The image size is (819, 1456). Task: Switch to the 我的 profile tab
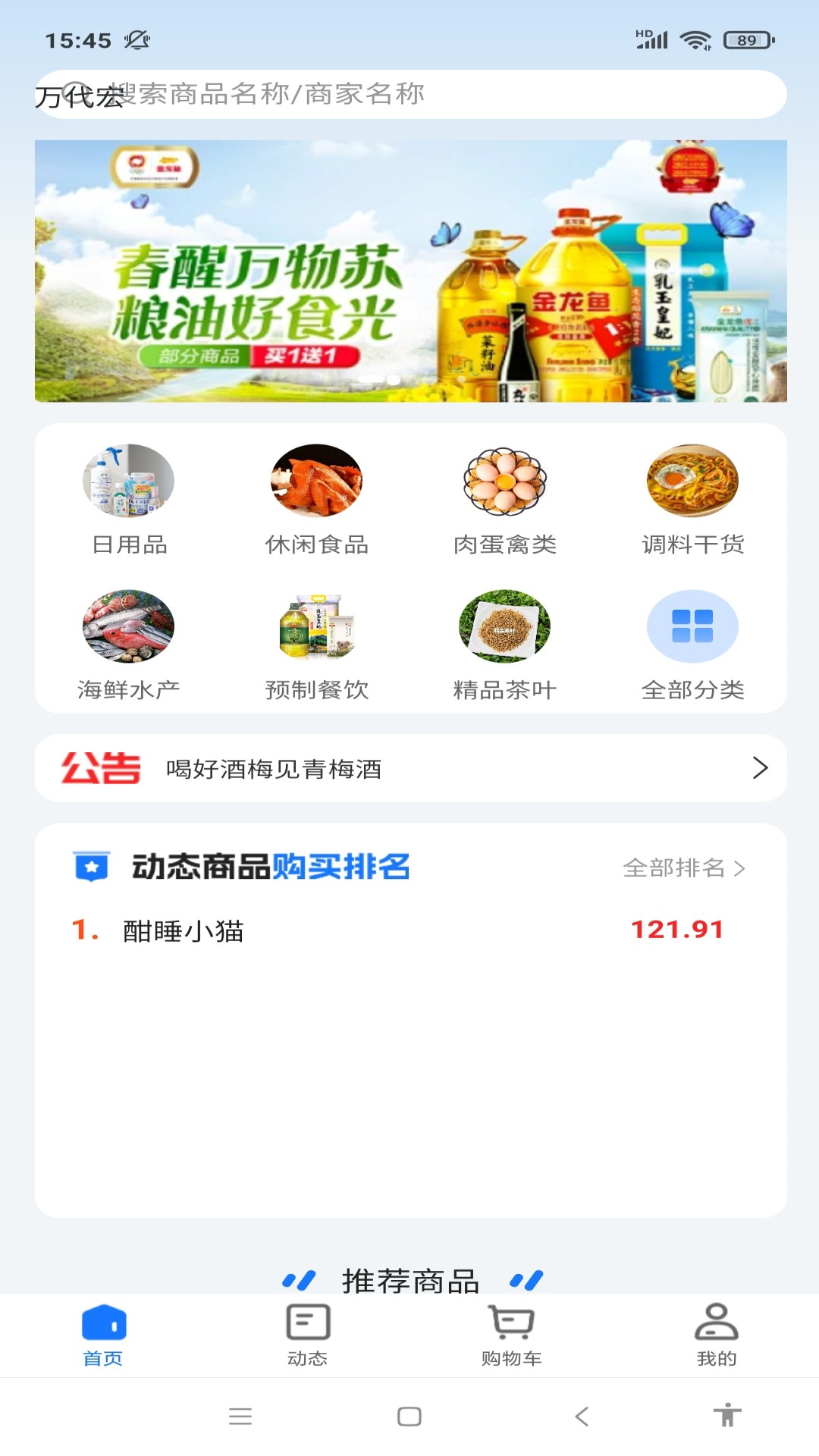[715, 1336]
